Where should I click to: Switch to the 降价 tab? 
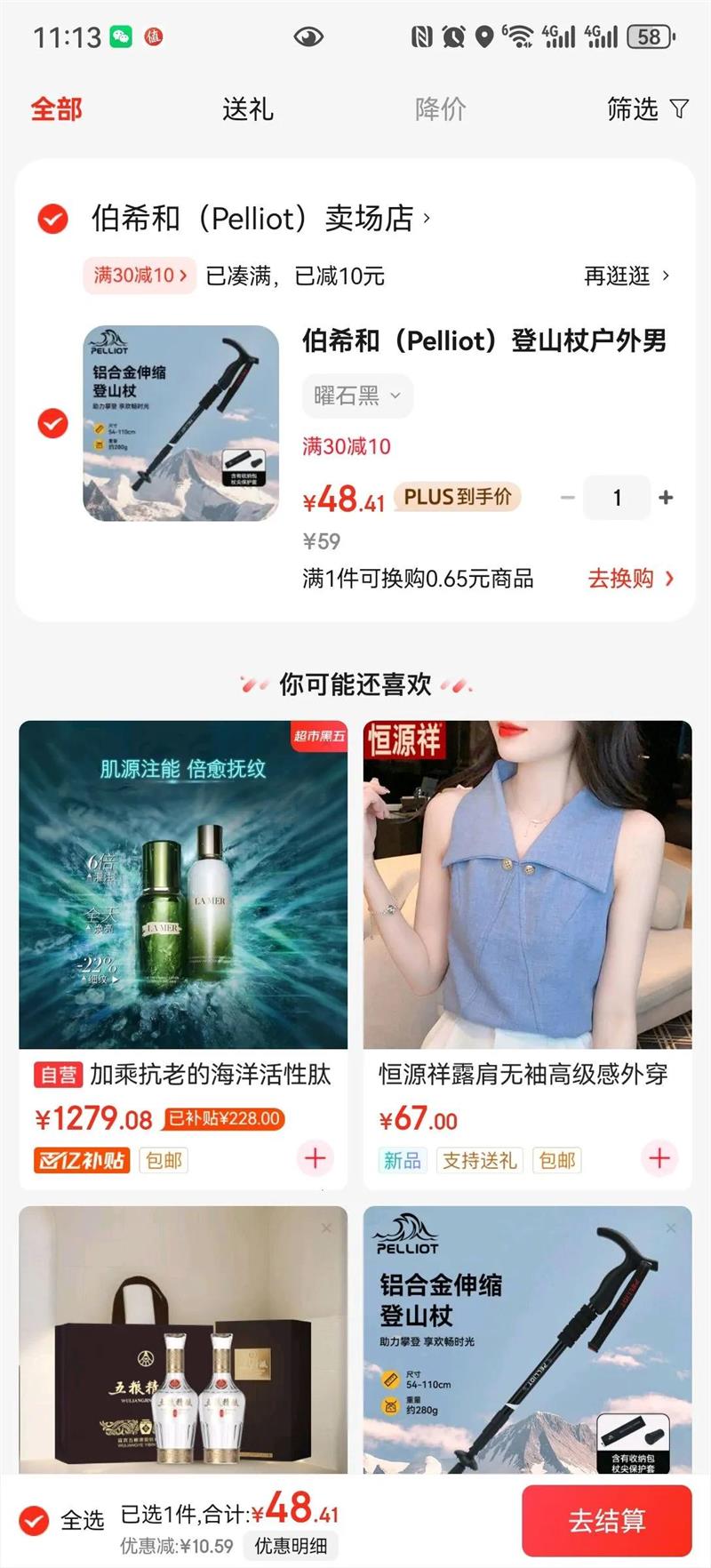click(440, 109)
